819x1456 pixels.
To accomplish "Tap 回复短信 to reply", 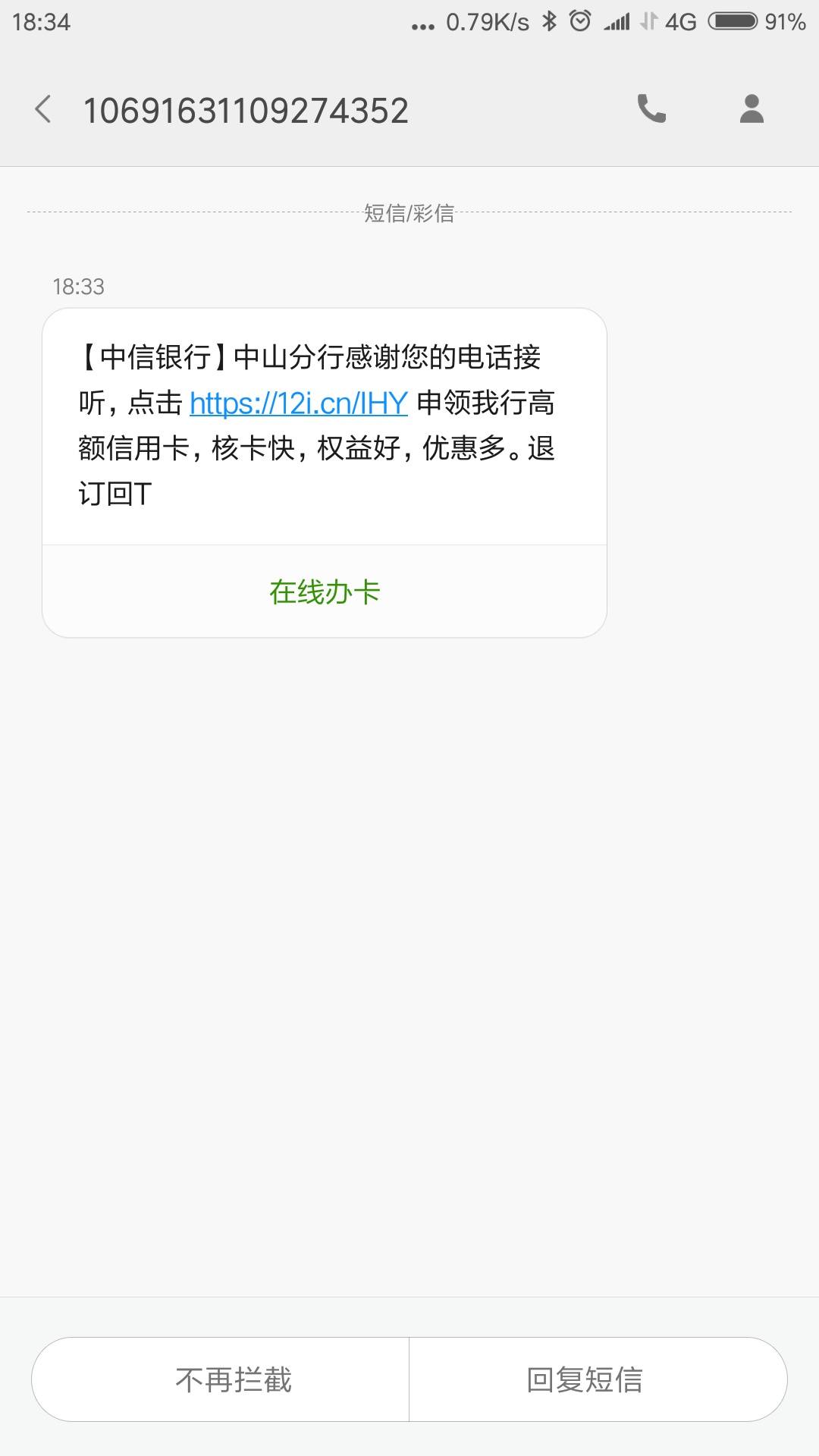I will click(x=585, y=1379).
